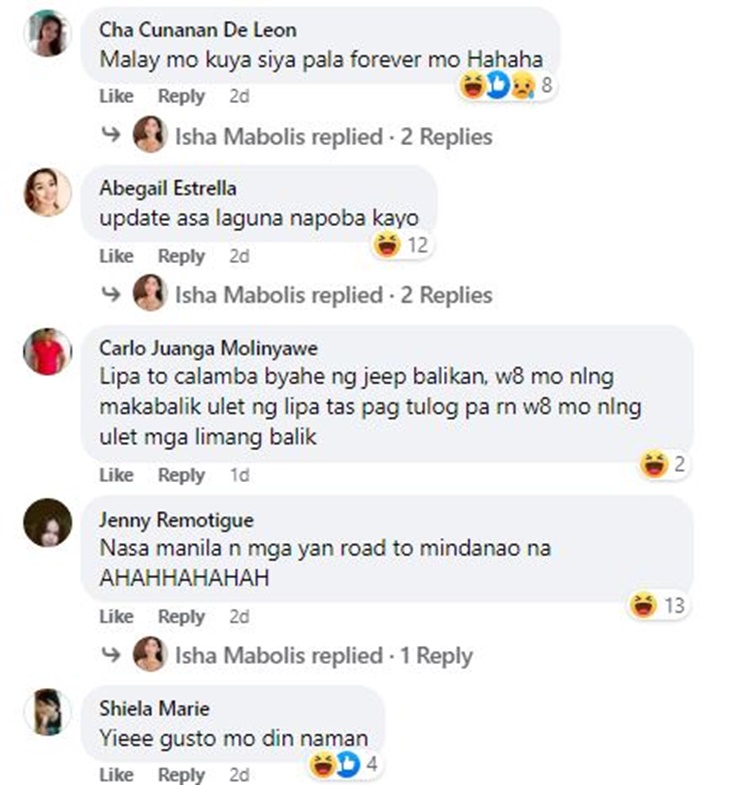
Task: Like Shiela Marie's comment
Action: [x=116, y=775]
